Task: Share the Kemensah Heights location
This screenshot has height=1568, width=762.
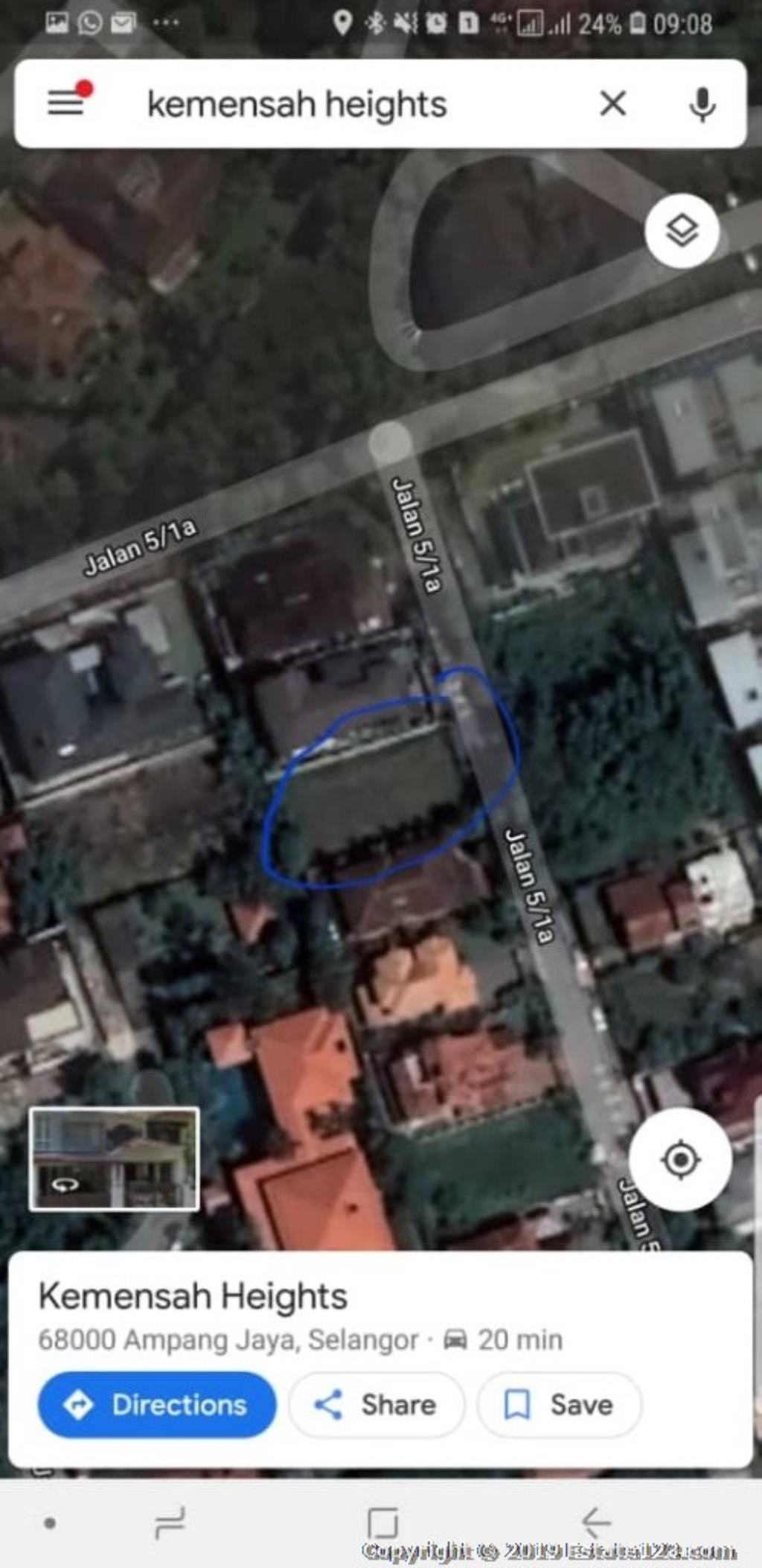Action: (x=377, y=1405)
